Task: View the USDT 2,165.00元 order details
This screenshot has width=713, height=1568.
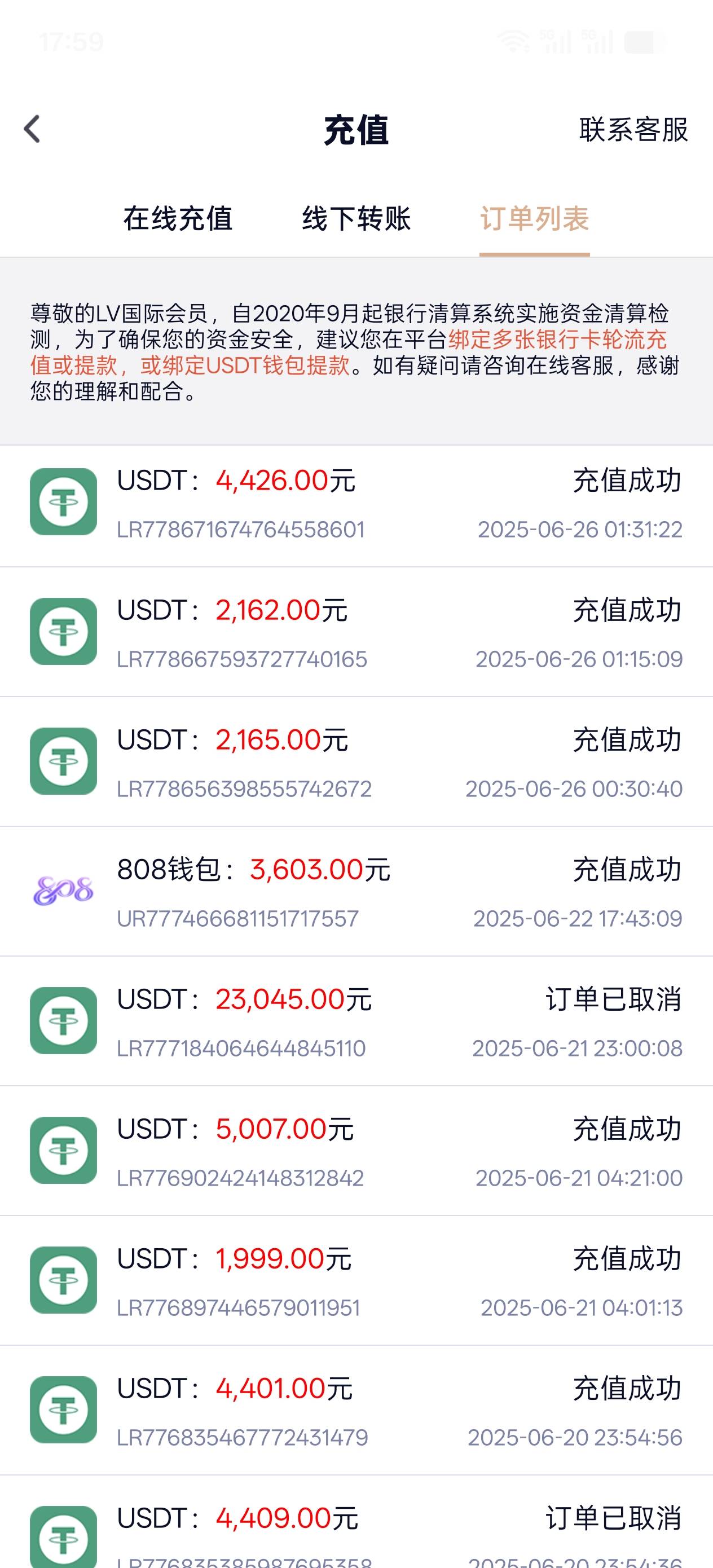Action: pos(356,763)
